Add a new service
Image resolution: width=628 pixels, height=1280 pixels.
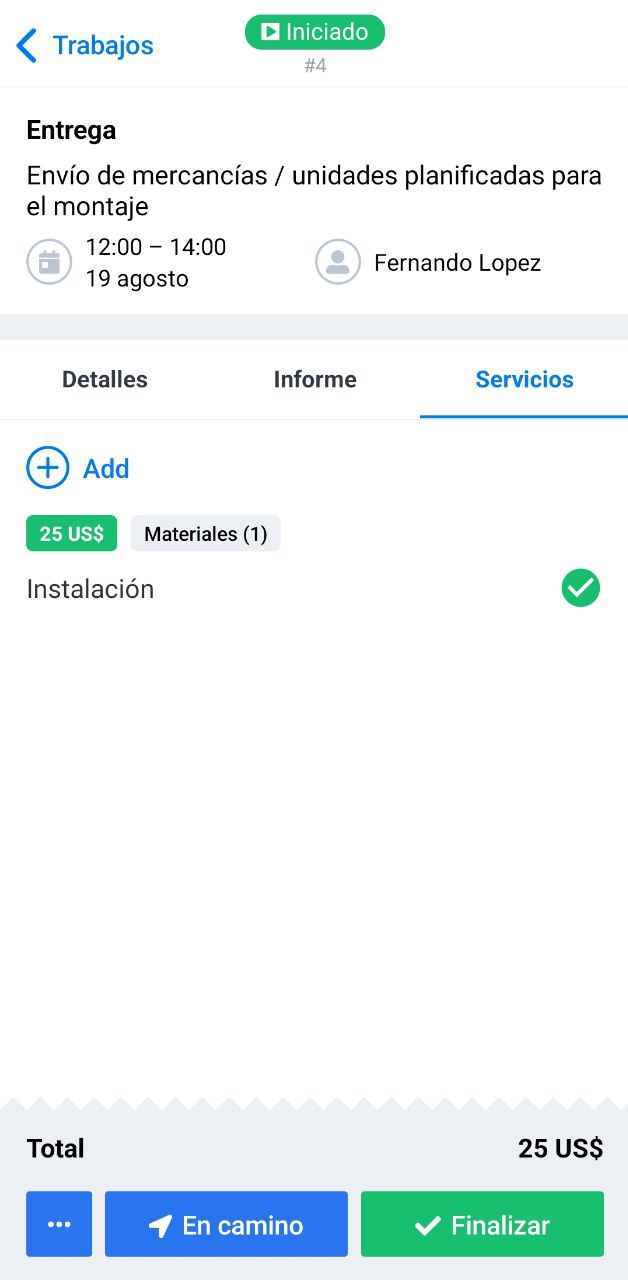pyautogui.click(x=78, y=468)
